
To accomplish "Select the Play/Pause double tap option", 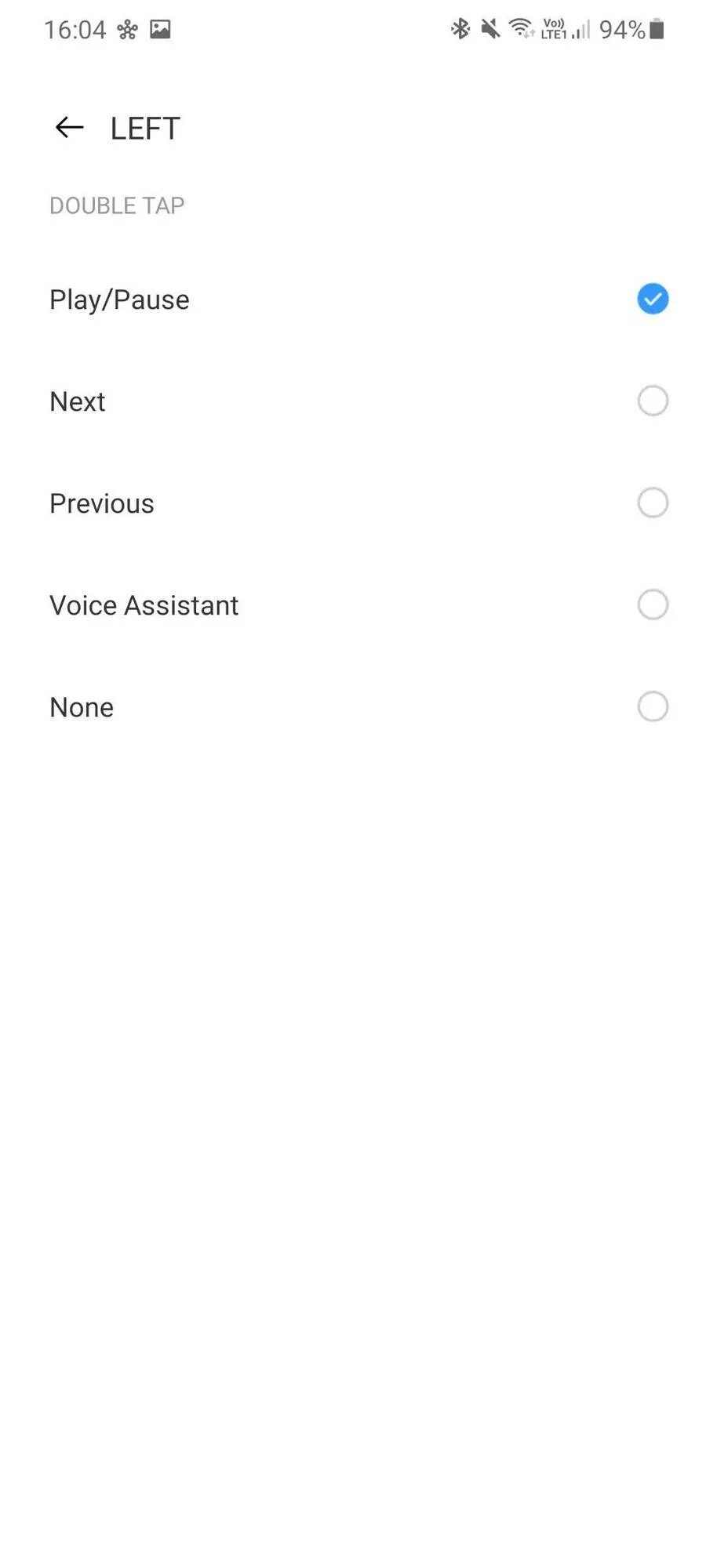I will pyautogui.click(x=353, y=299).
